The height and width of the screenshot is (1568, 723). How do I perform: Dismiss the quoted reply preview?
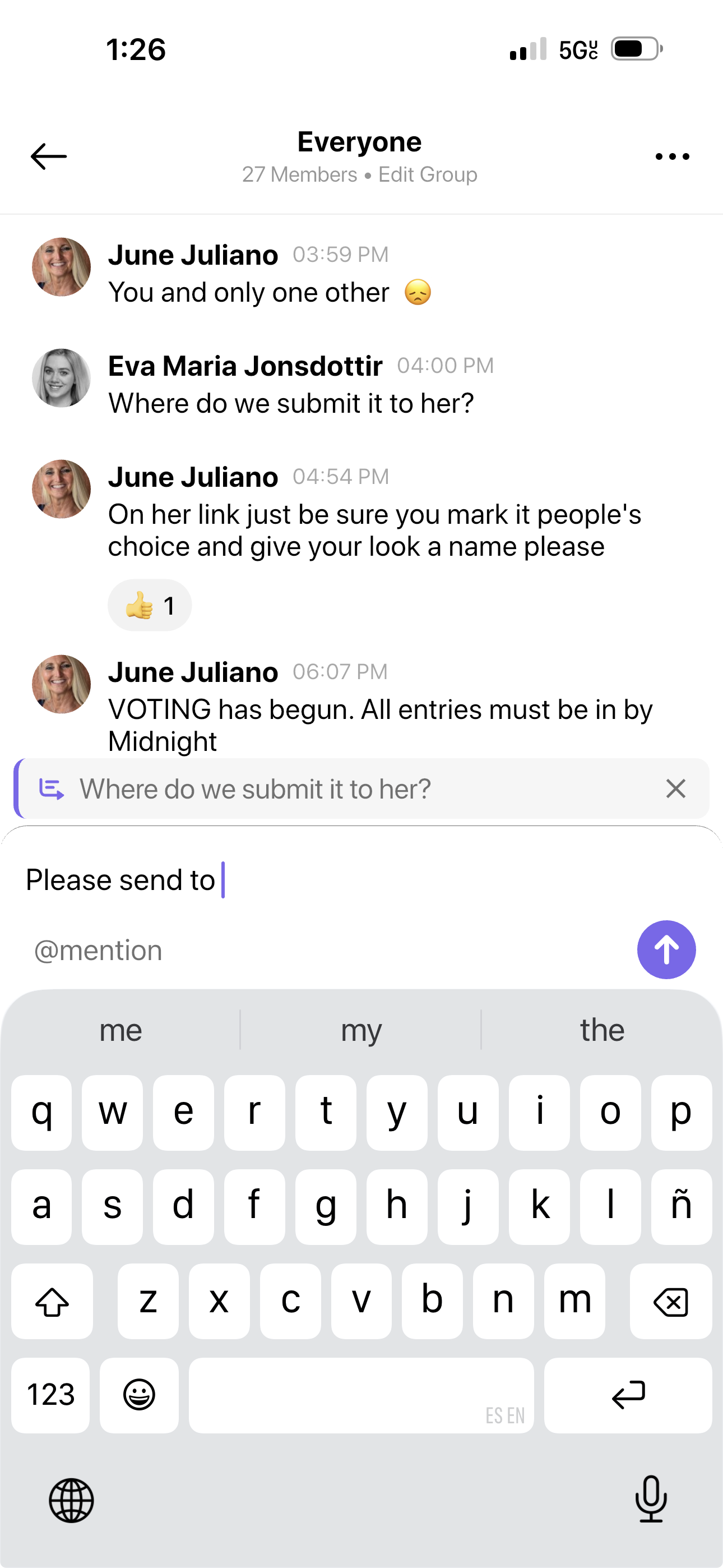675,789
